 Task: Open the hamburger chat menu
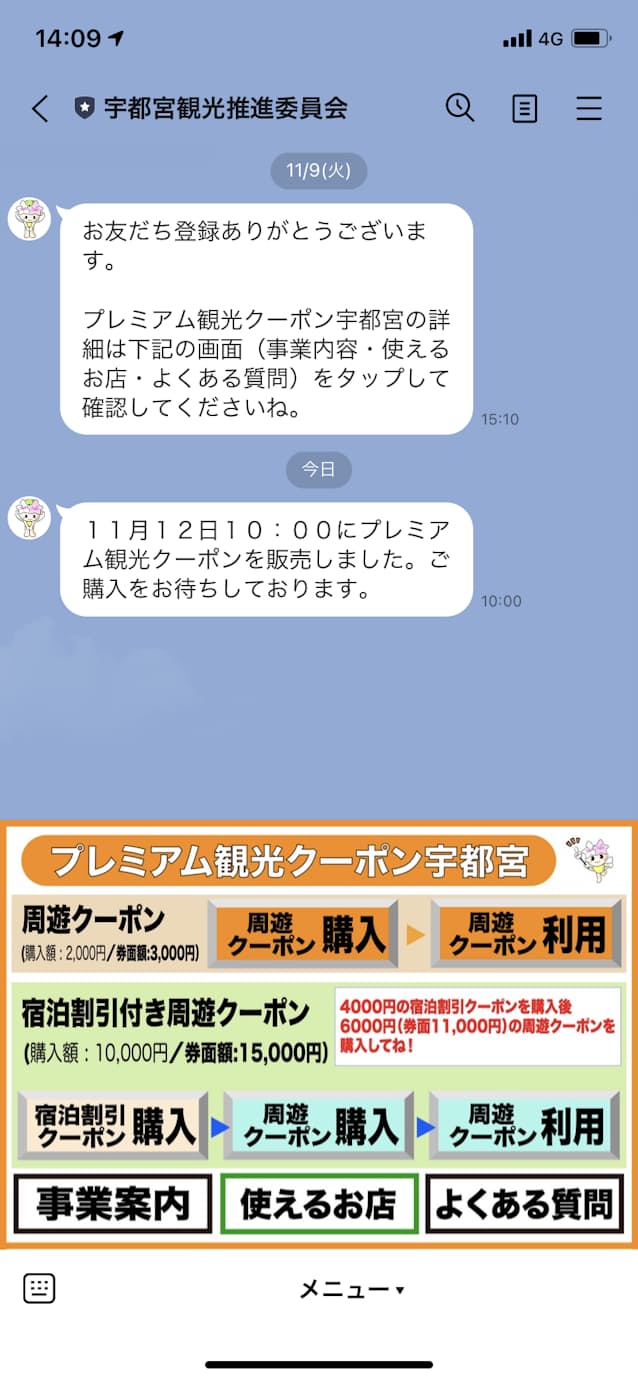click(589, 109)
